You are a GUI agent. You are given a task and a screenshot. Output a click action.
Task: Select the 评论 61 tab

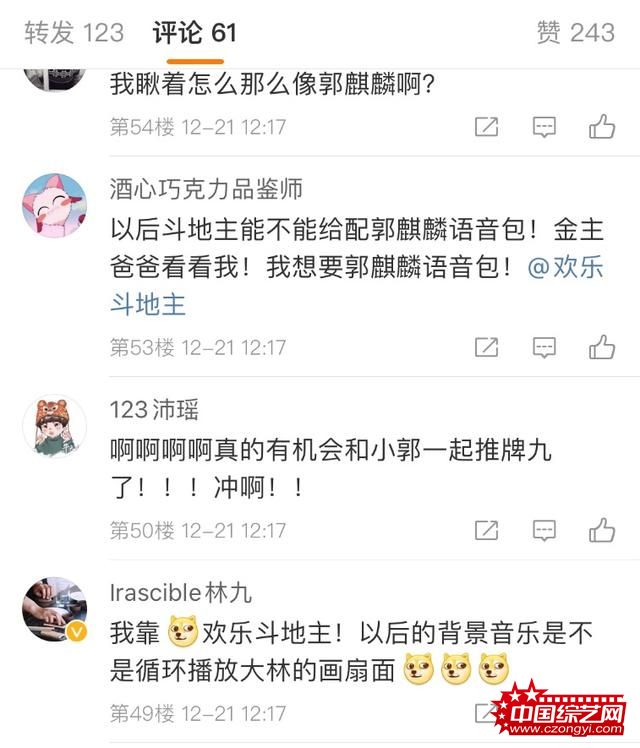194,33
